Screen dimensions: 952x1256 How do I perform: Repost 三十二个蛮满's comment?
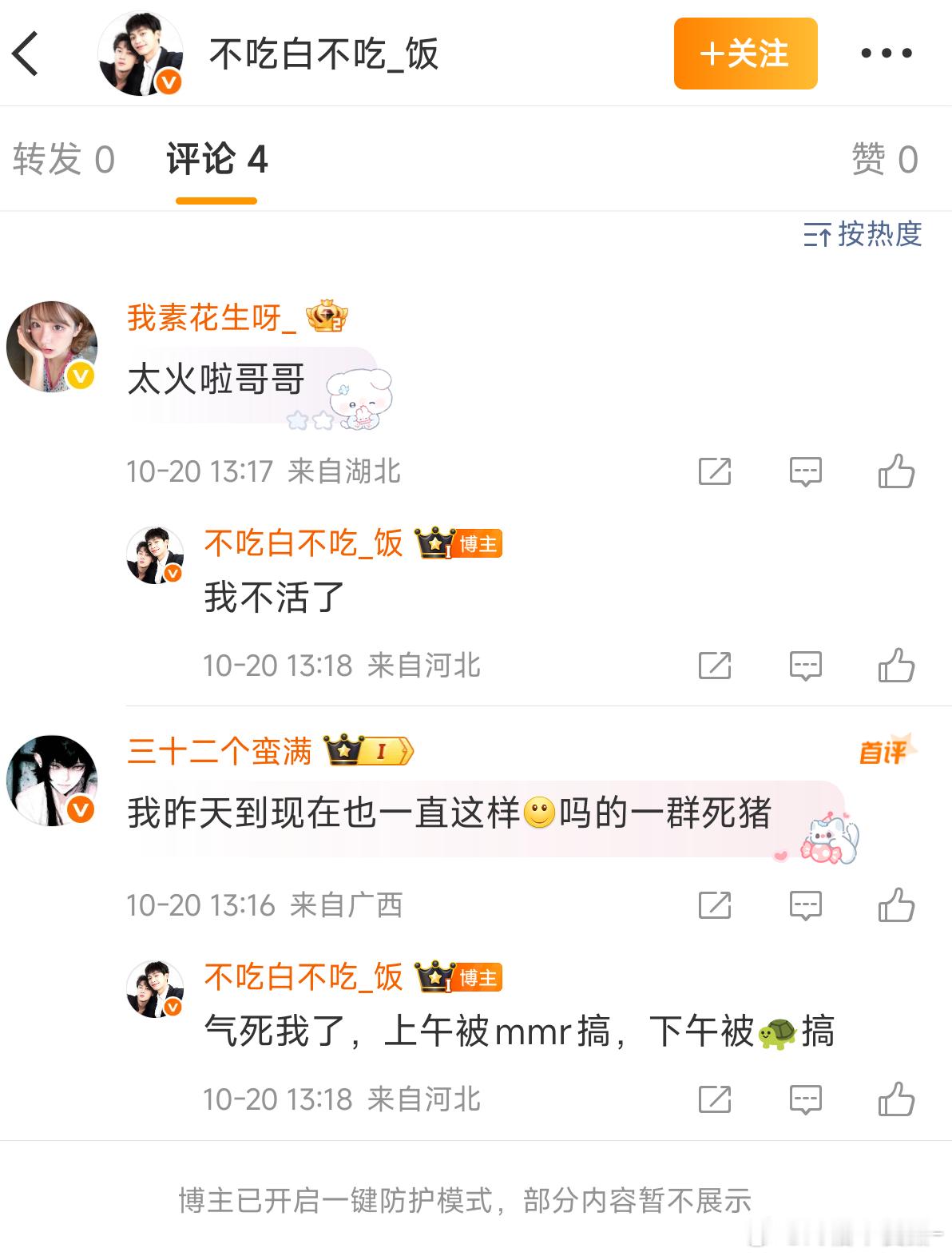click(715, 905)
